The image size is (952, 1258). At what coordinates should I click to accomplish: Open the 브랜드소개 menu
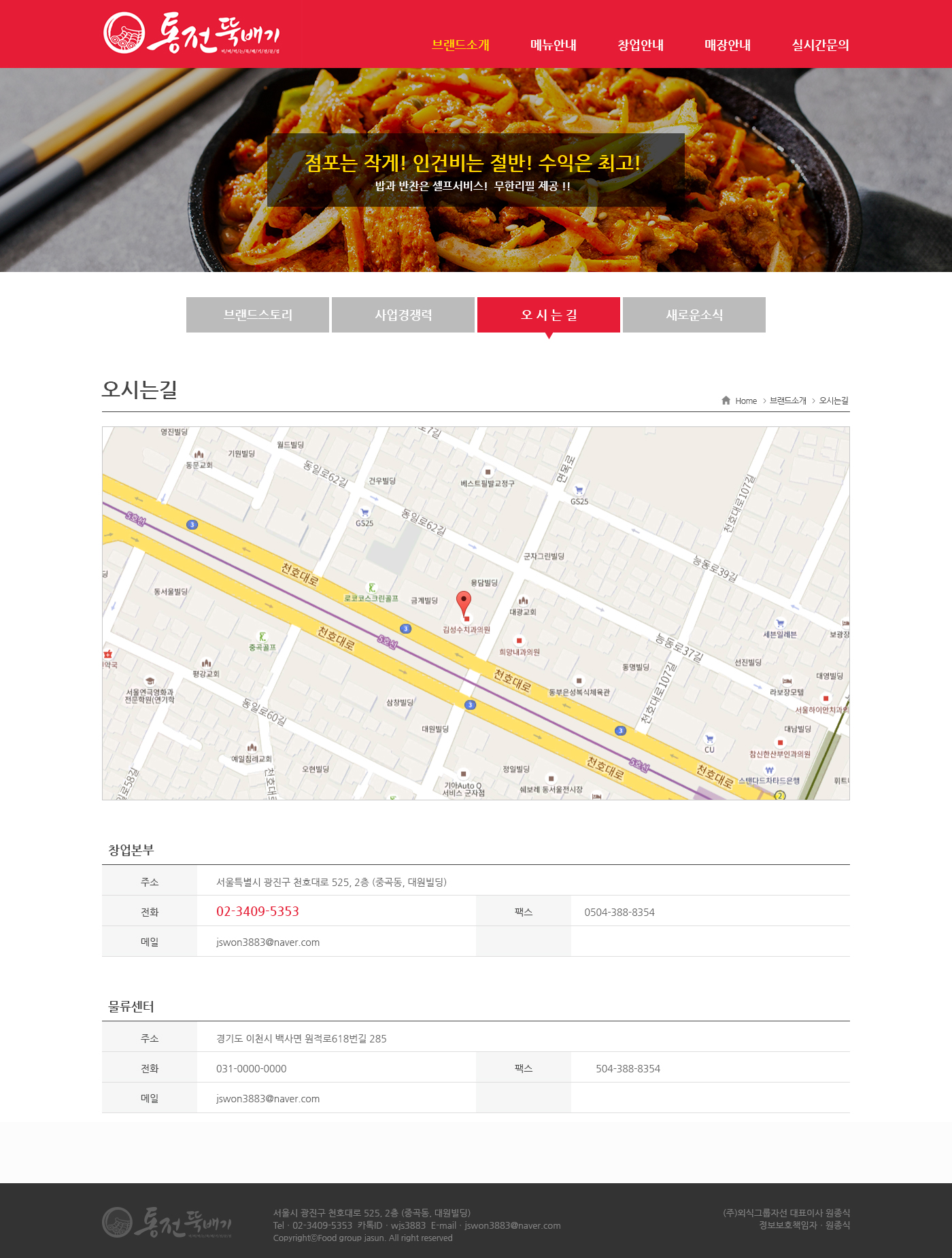pyautogui.click(x=460, y=45)
